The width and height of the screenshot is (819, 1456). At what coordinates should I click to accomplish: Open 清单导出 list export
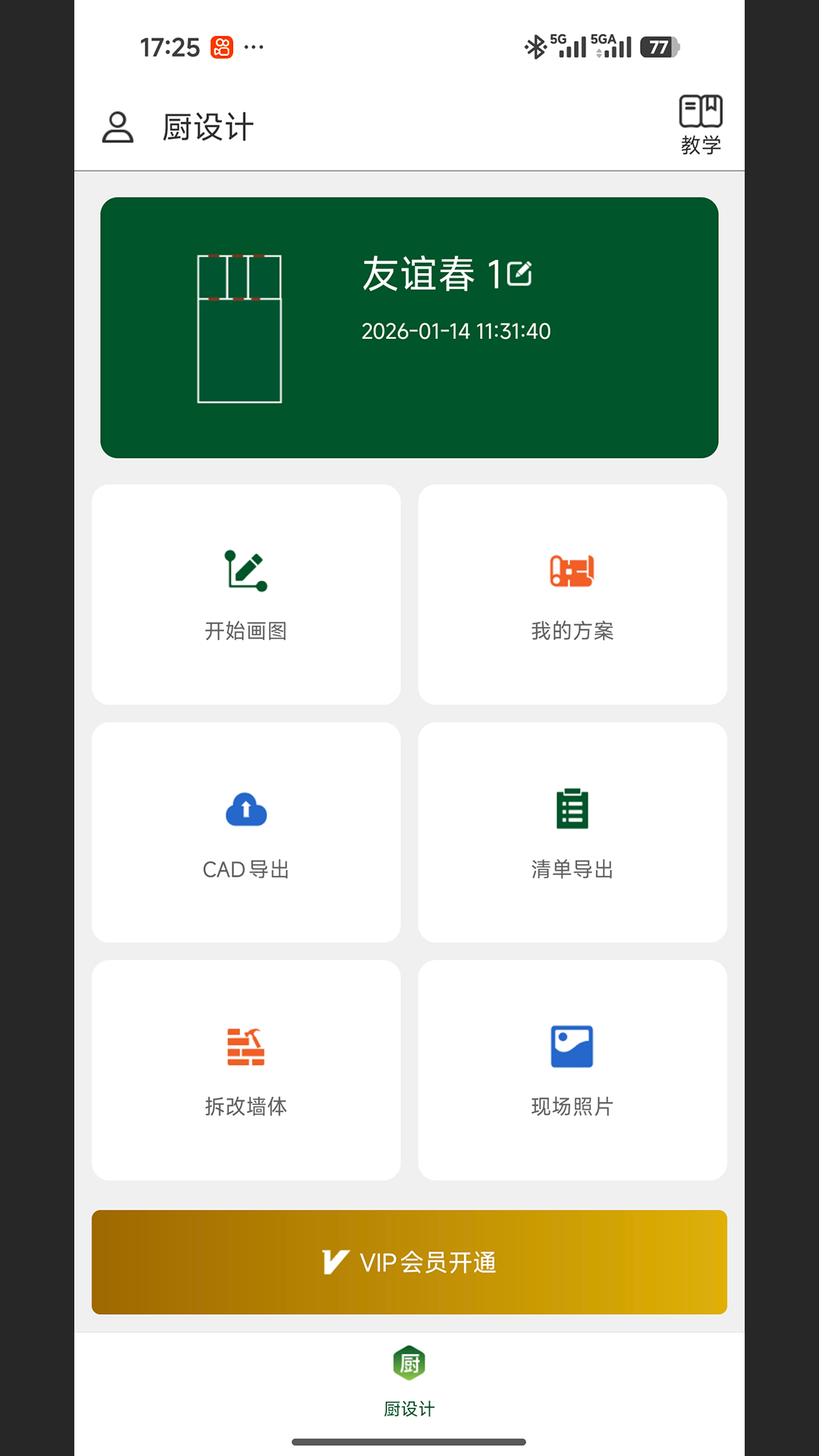pos(572,832)
